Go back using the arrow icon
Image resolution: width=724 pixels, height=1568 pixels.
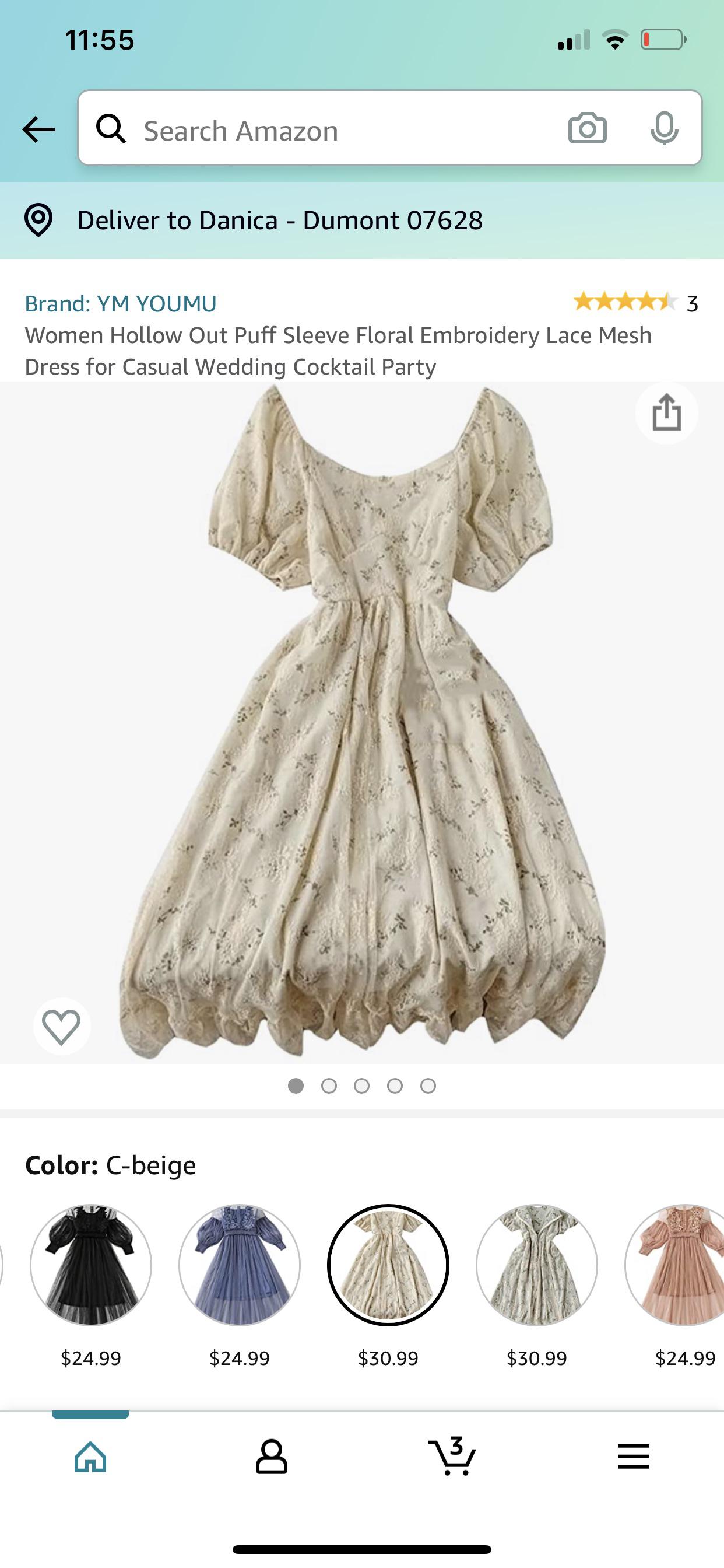tap(38, 129)
